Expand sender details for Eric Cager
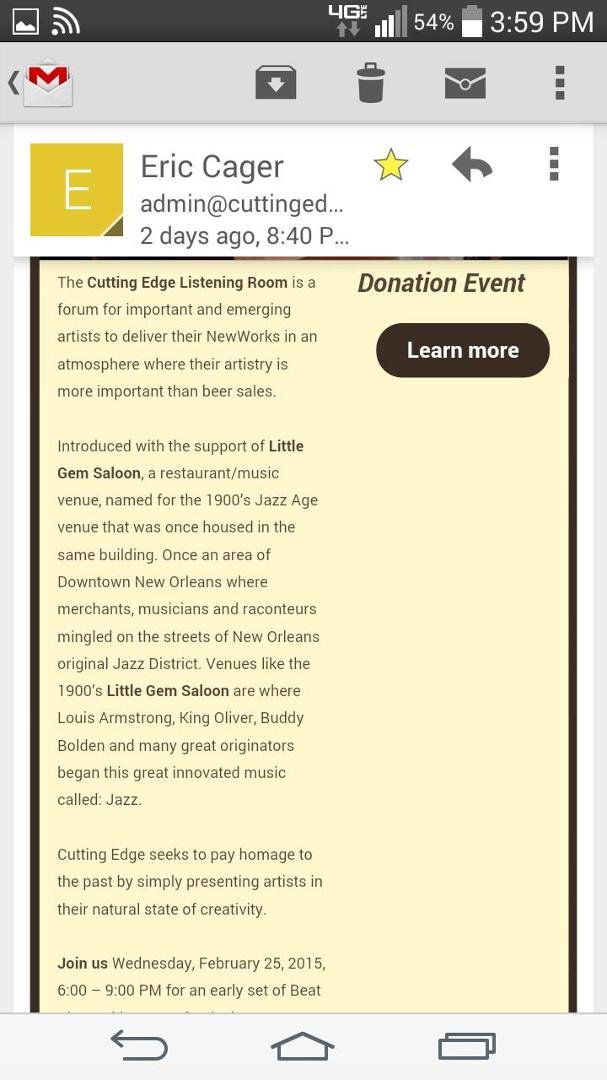607x1080 pixels. tap(245, 202)
